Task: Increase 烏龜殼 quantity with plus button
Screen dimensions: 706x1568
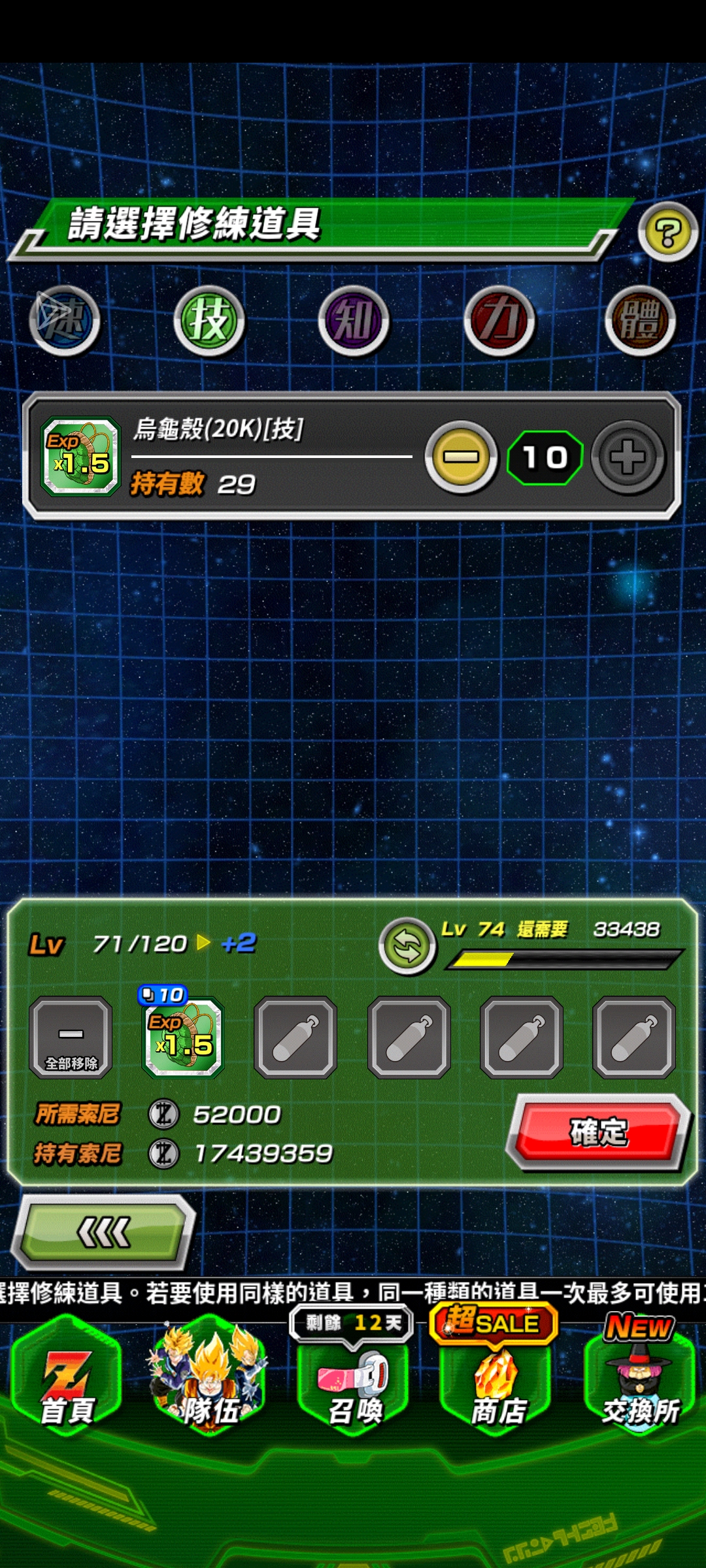Action: (628, 457)
